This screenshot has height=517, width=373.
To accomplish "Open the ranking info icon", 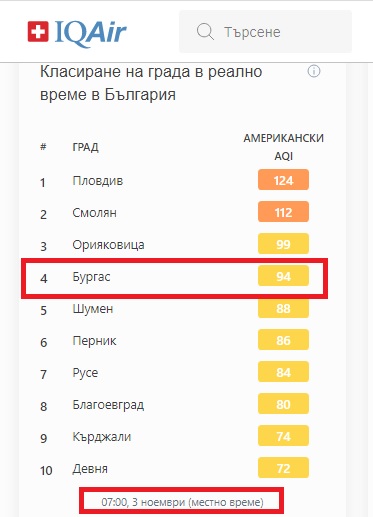I will pyautogui.click(x=313, y=71).
